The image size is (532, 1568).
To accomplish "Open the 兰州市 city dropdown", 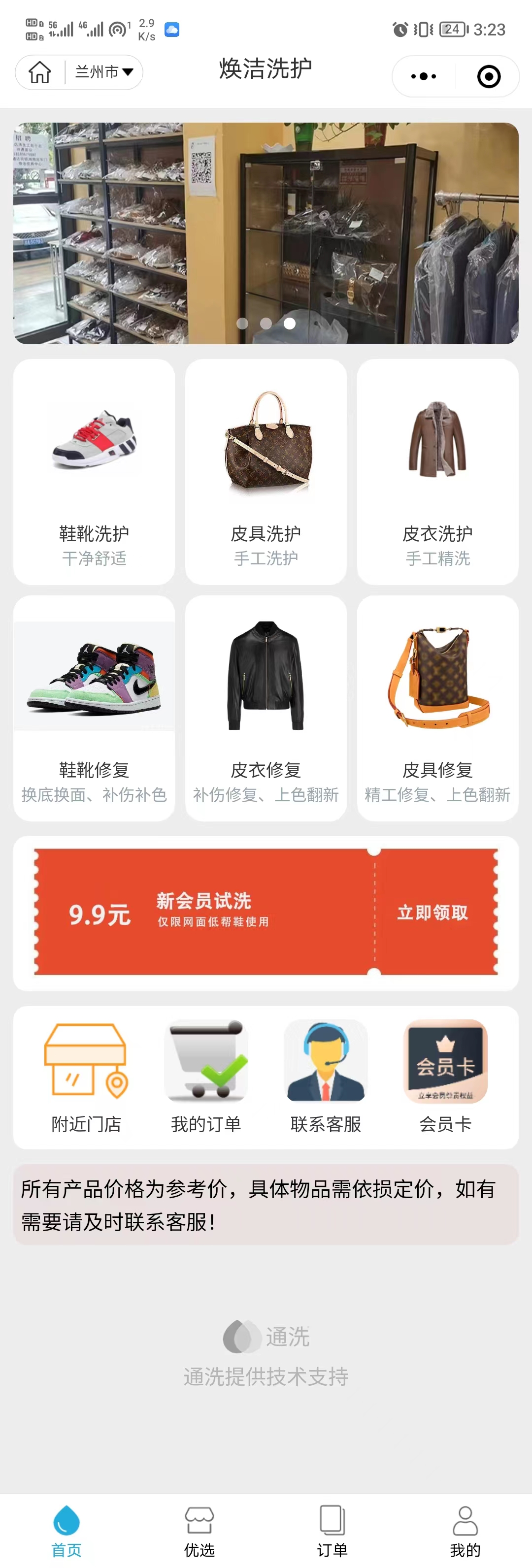I will point(103,72).
